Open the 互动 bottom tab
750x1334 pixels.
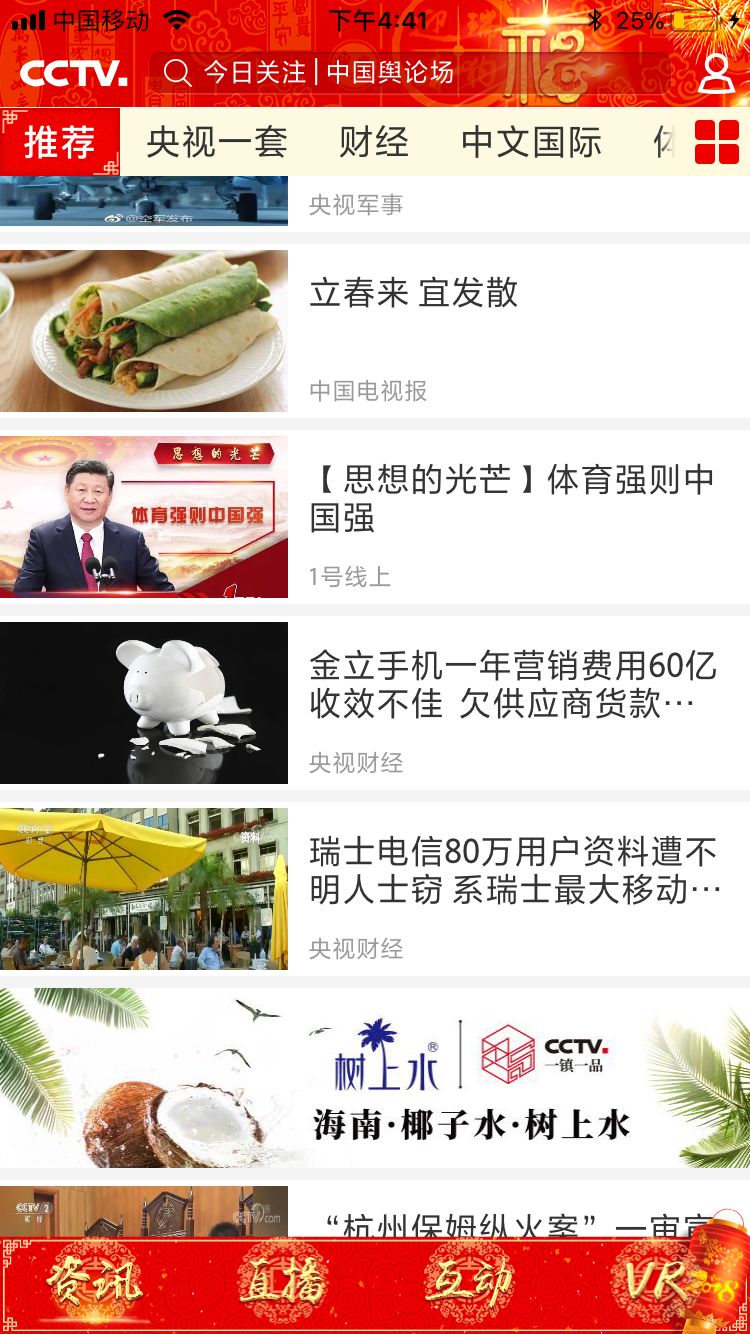(x=468, y=1283)
